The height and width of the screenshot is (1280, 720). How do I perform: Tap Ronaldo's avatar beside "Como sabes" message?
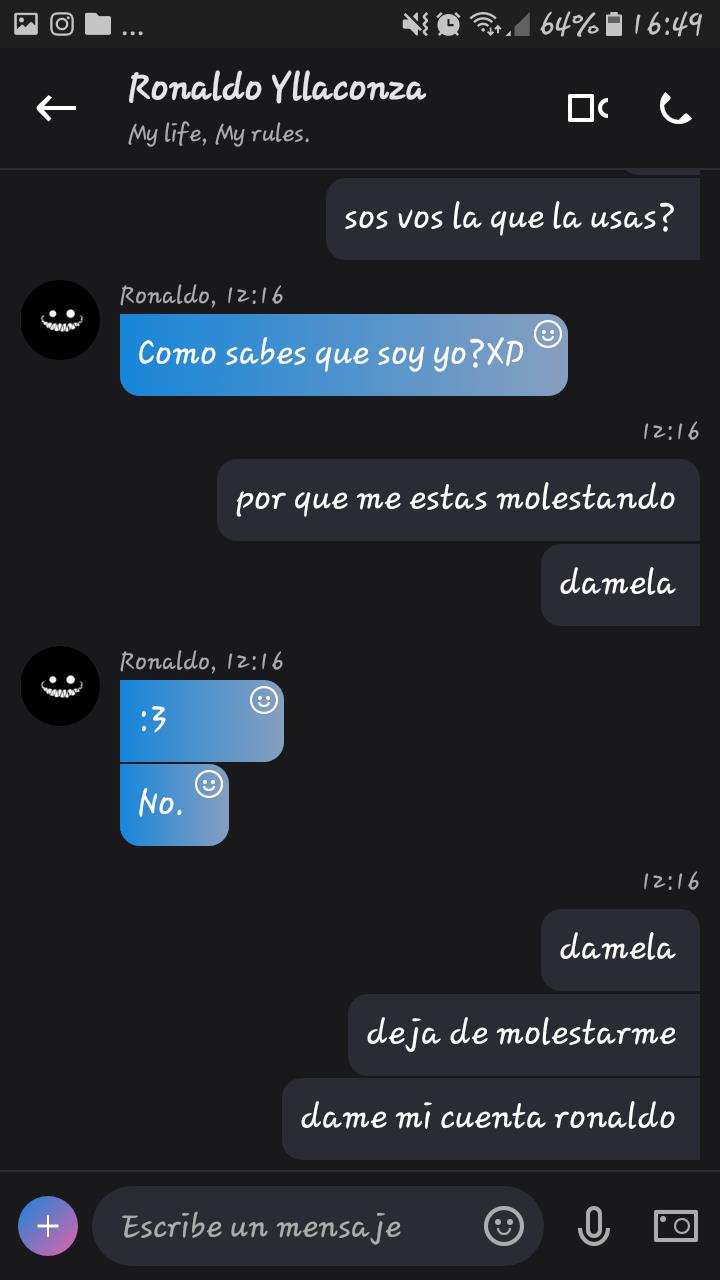60,320
